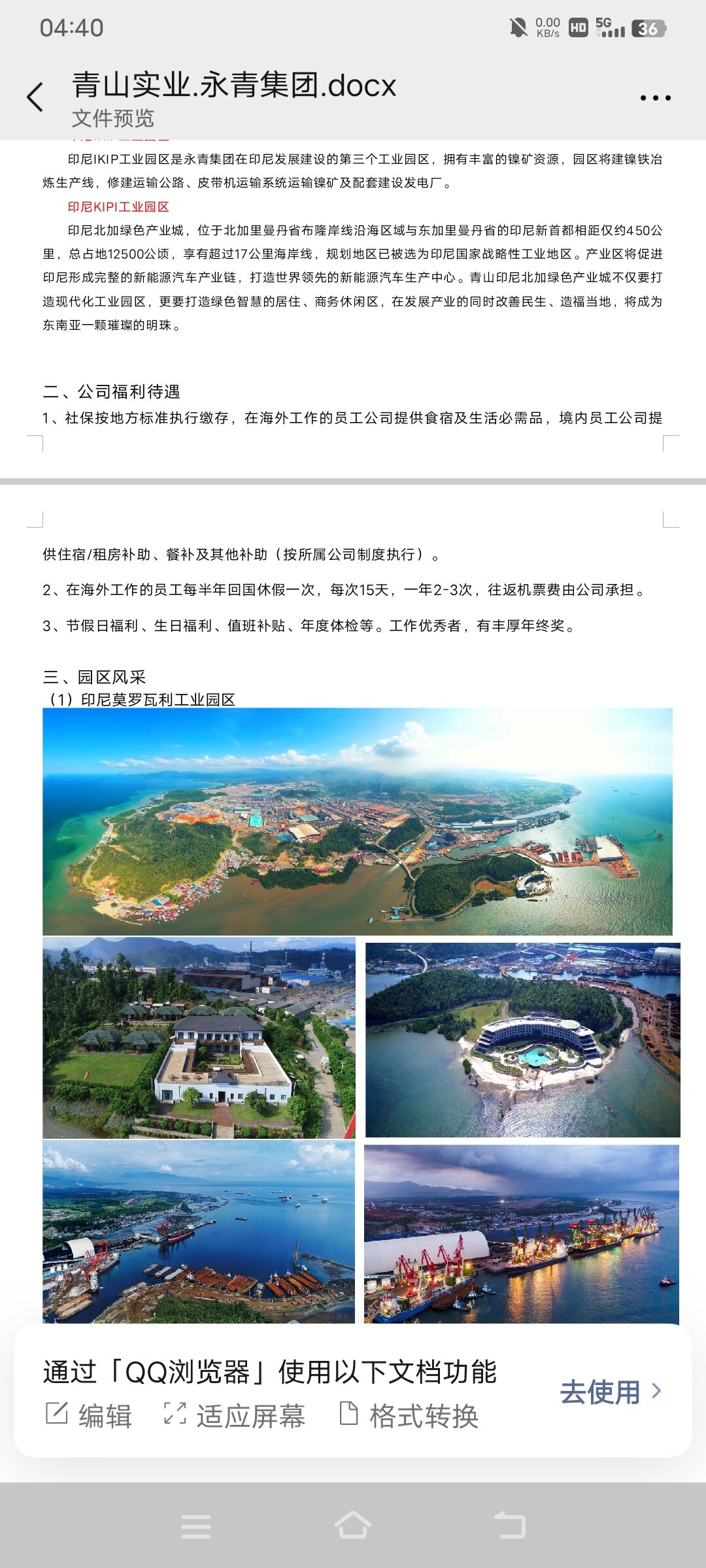Image resolution: width=706 pixels, height=1568 pixels.
Task: Tap the system navigation back button
Action: pyautogui.click(x=510, y=1526)
